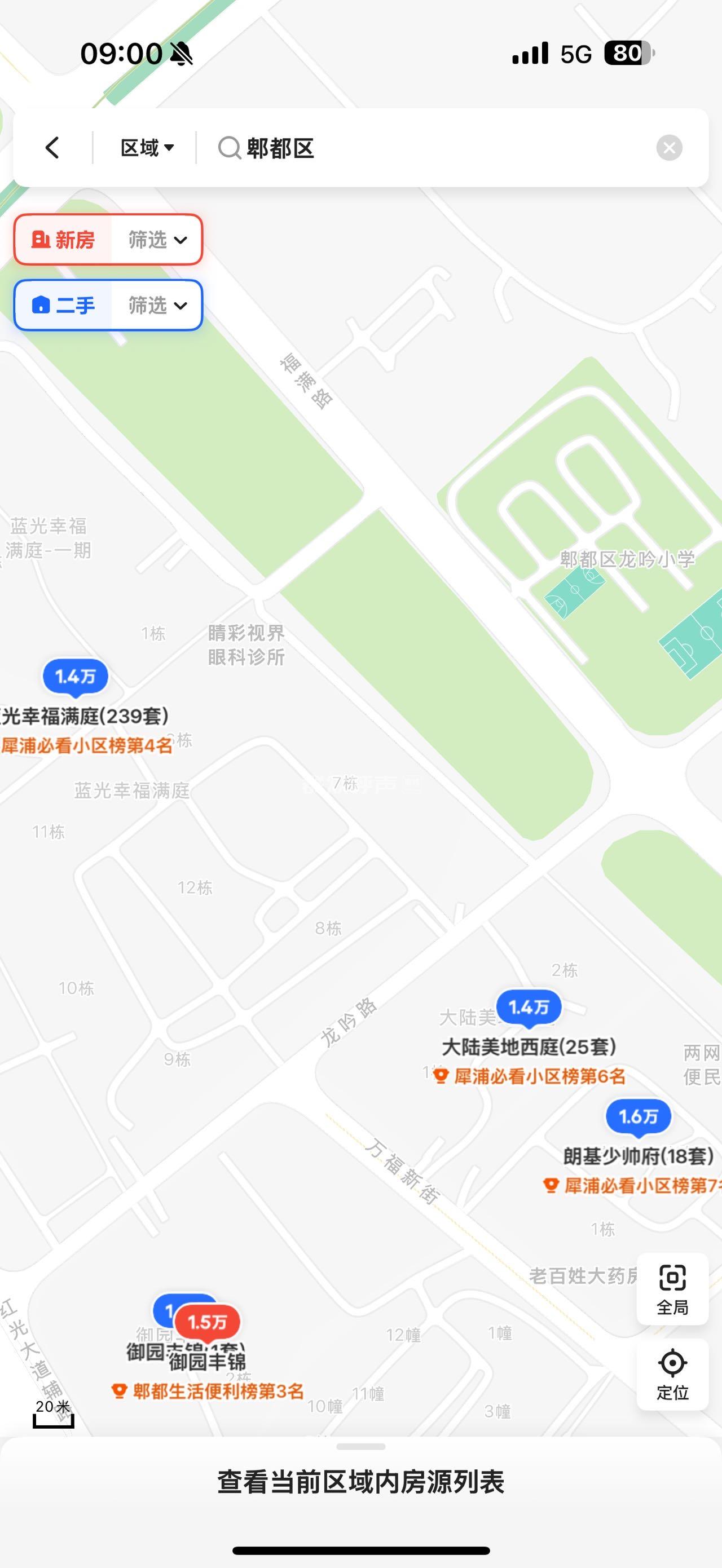Viewport: 722px width, 1568px height.
Task: Open the 区域 dropdown
Action: 147,148
